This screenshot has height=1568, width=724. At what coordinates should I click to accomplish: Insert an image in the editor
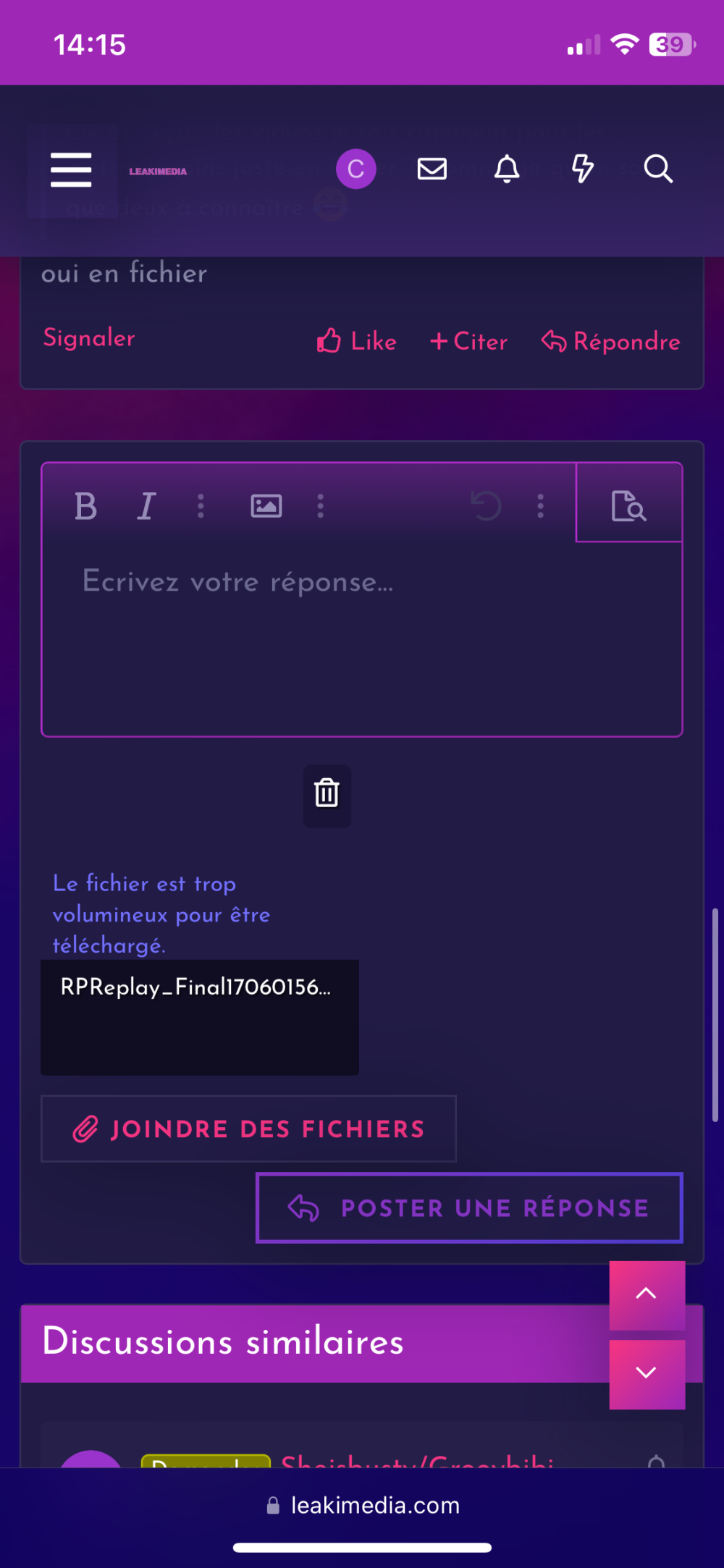266,506
